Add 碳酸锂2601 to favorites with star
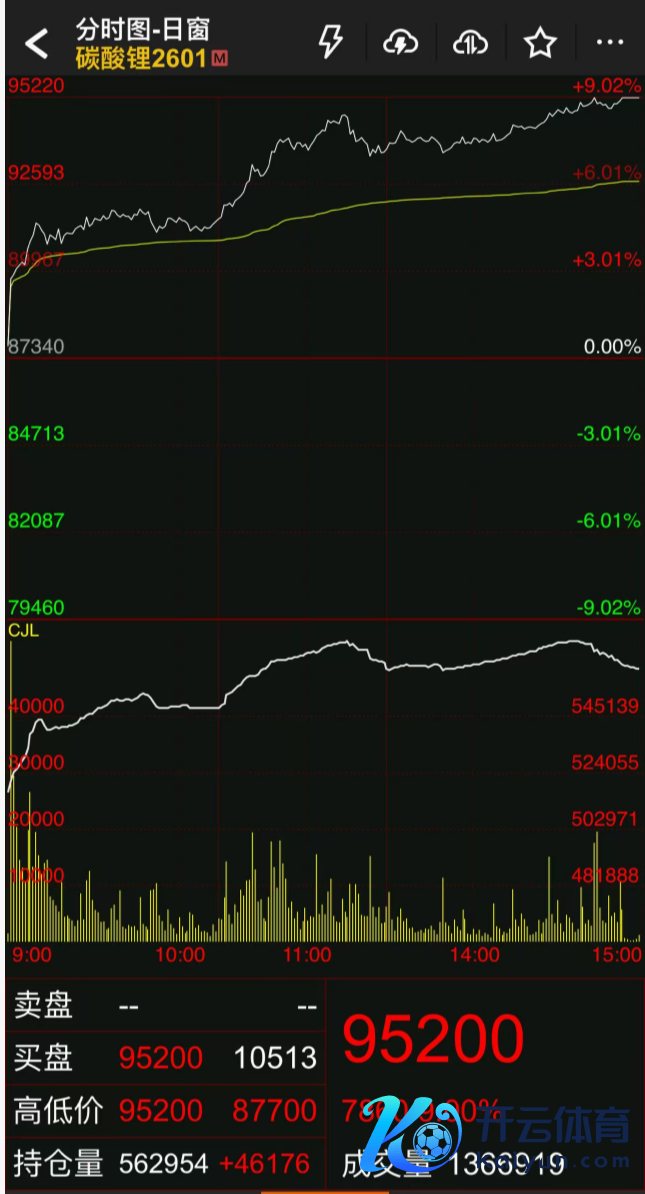 pos(540,43)
